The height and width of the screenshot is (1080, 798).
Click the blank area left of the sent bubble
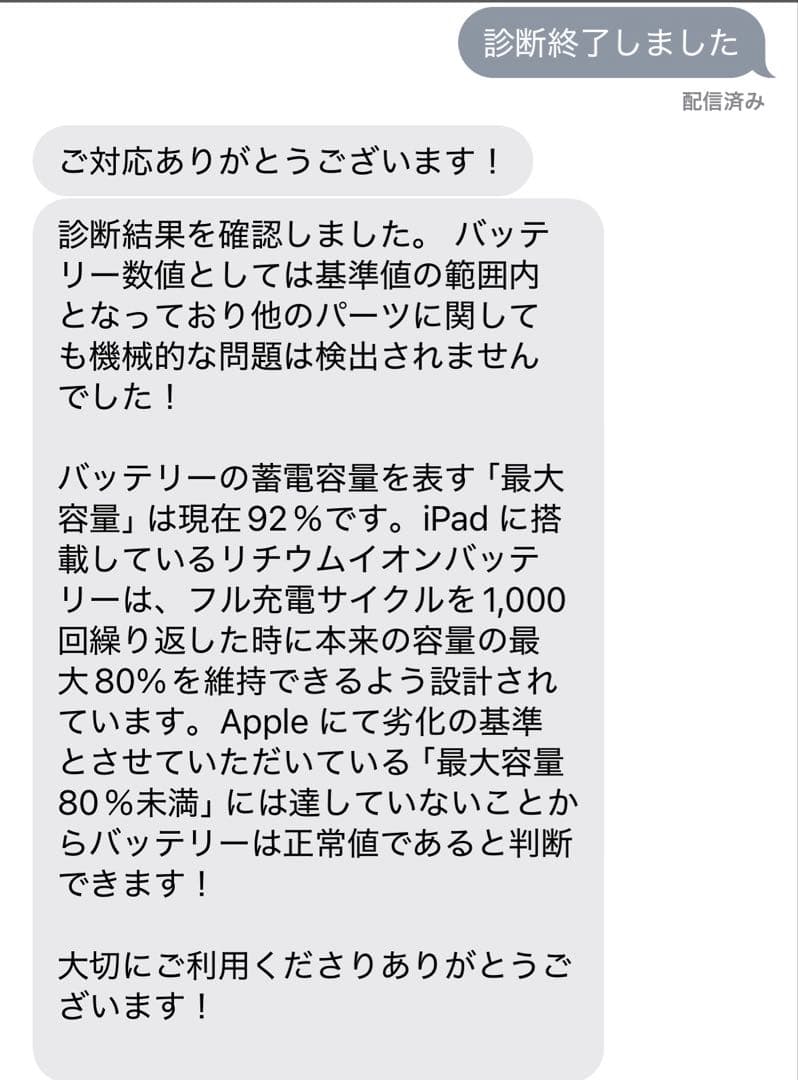pyautogui.click(x=200, y=43)
